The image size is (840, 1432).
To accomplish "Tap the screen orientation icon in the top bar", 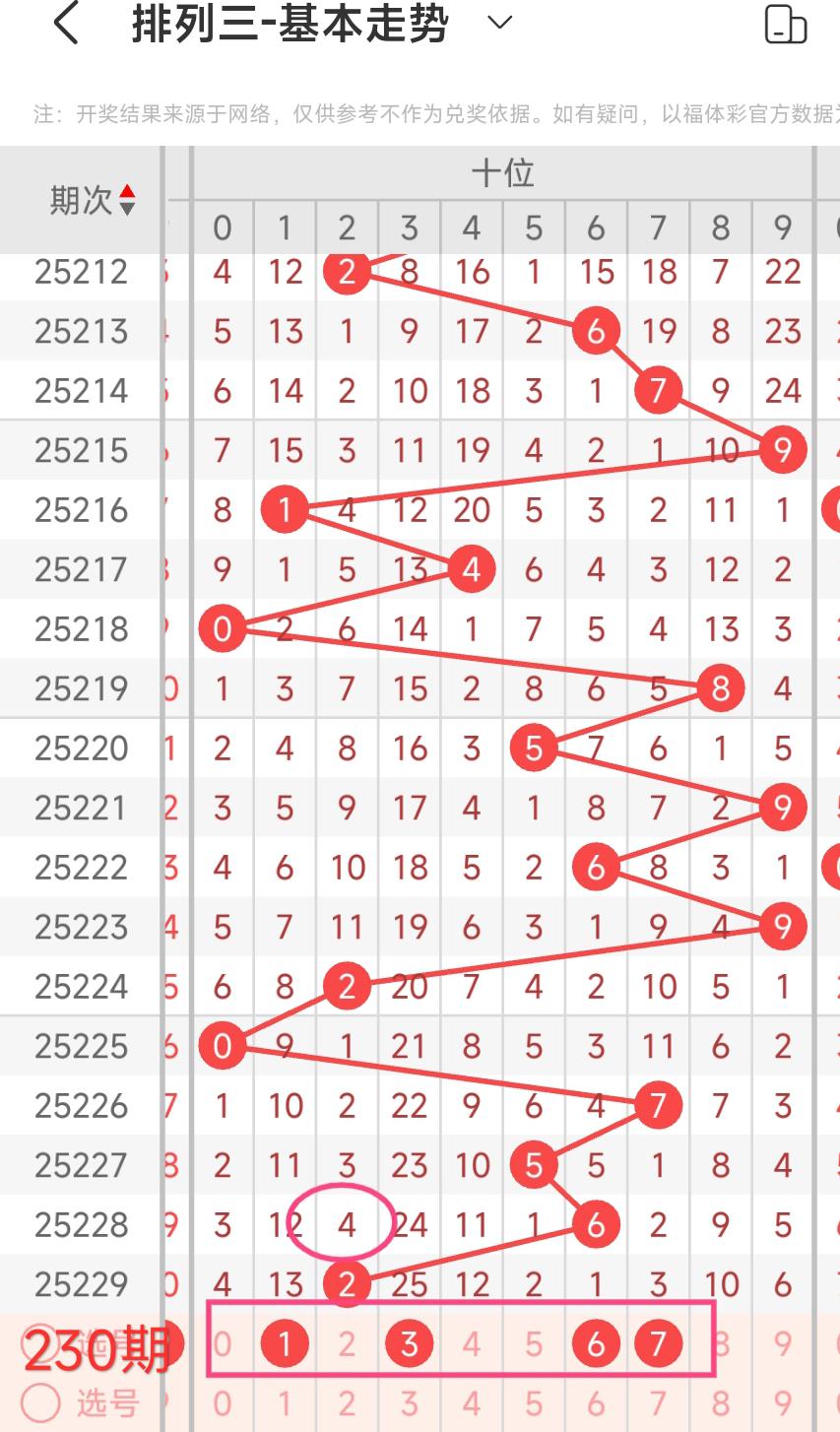I will pos(785,25).
